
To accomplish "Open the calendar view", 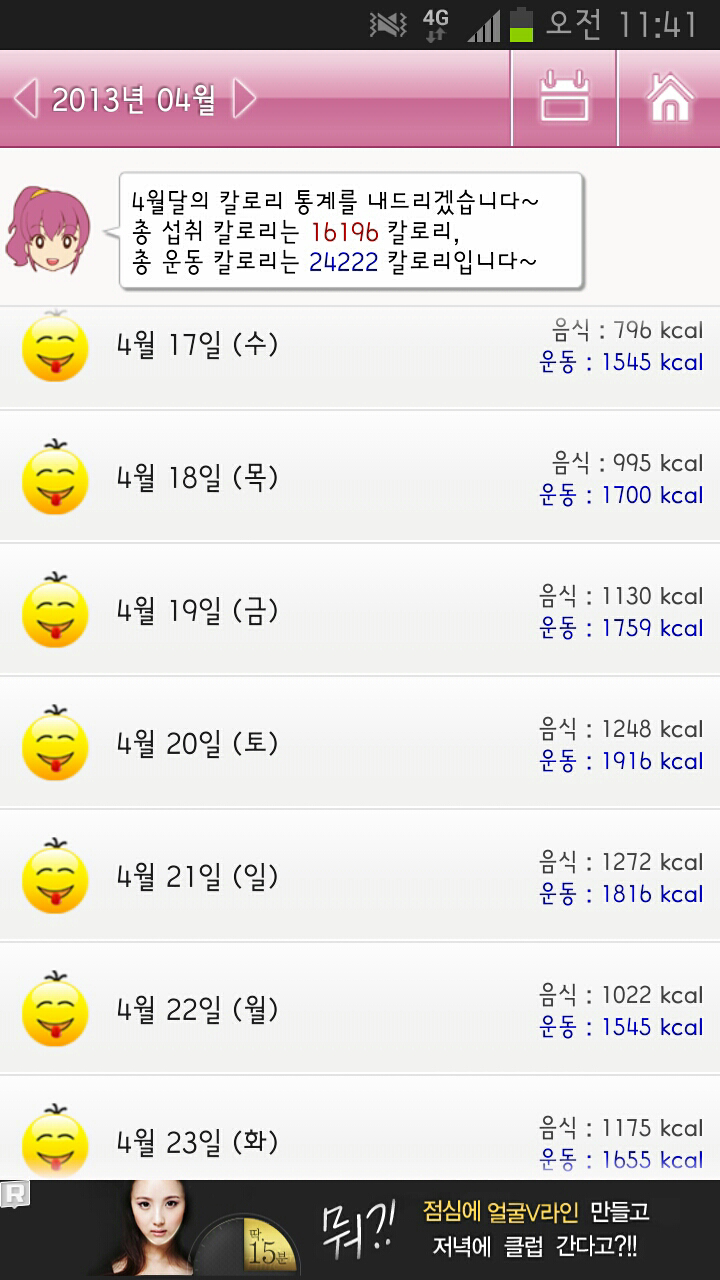I will click(564, 98).
